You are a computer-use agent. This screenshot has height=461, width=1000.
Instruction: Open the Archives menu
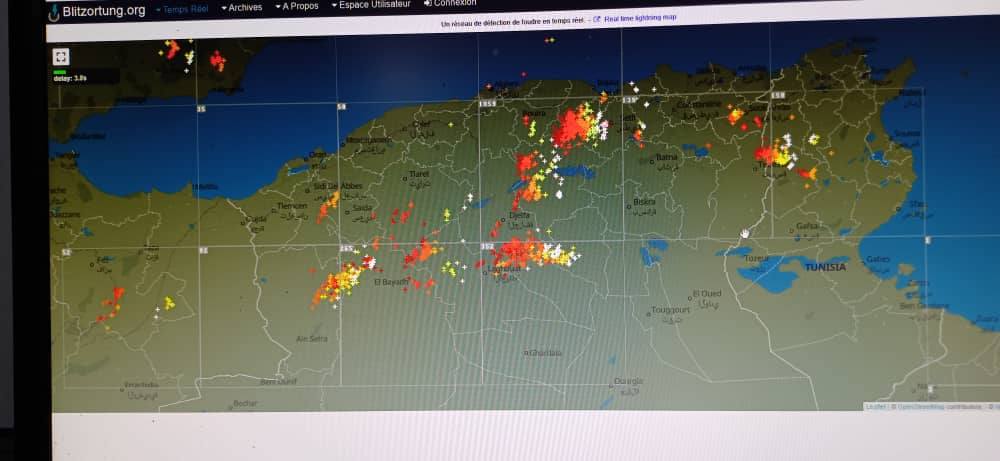[x=242, y=7]
